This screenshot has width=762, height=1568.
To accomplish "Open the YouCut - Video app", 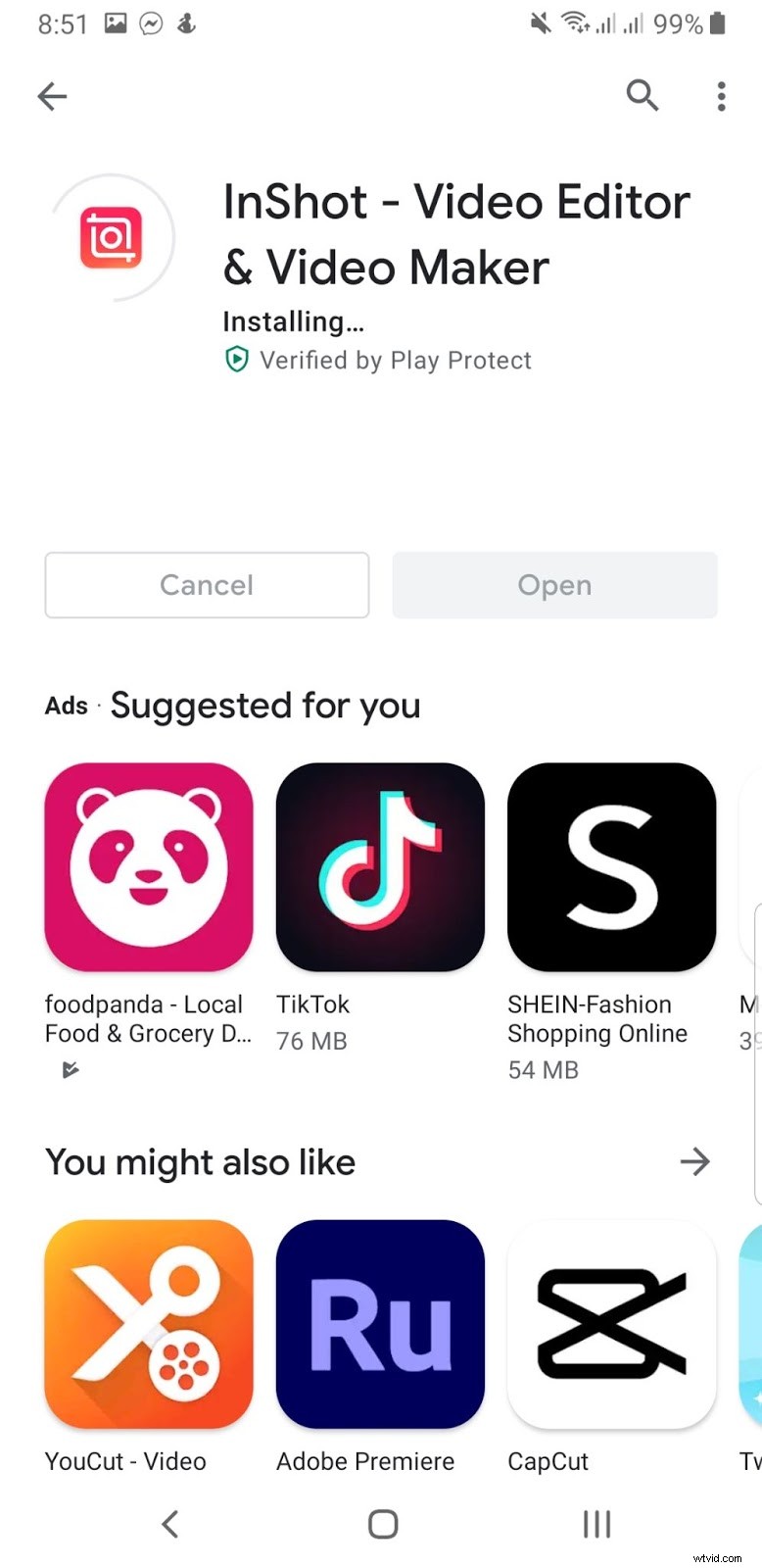I will pos(149,1323).
